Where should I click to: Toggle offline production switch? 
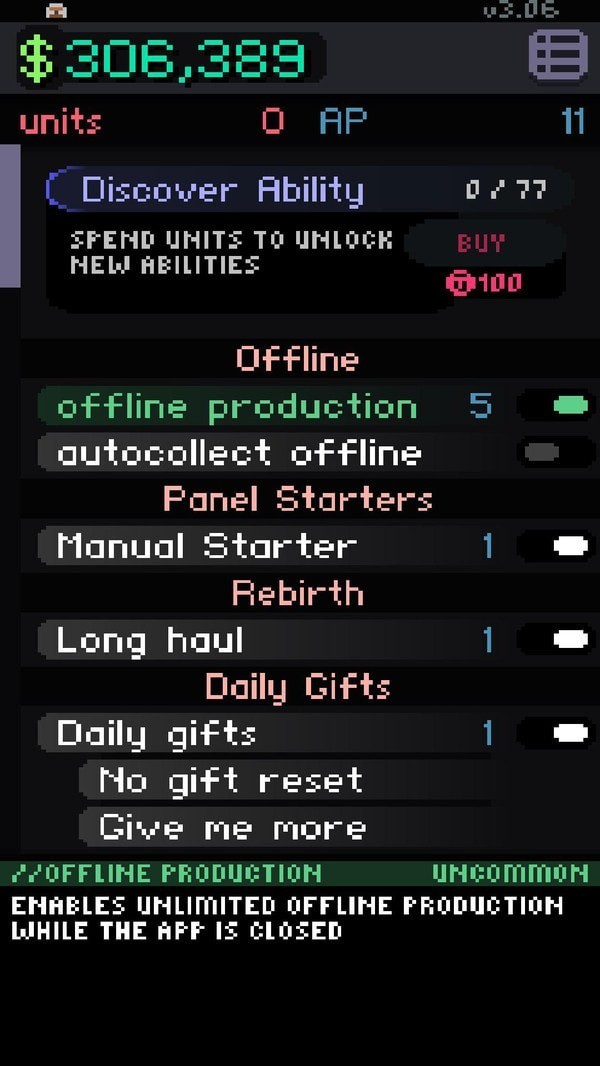point(569,406)
